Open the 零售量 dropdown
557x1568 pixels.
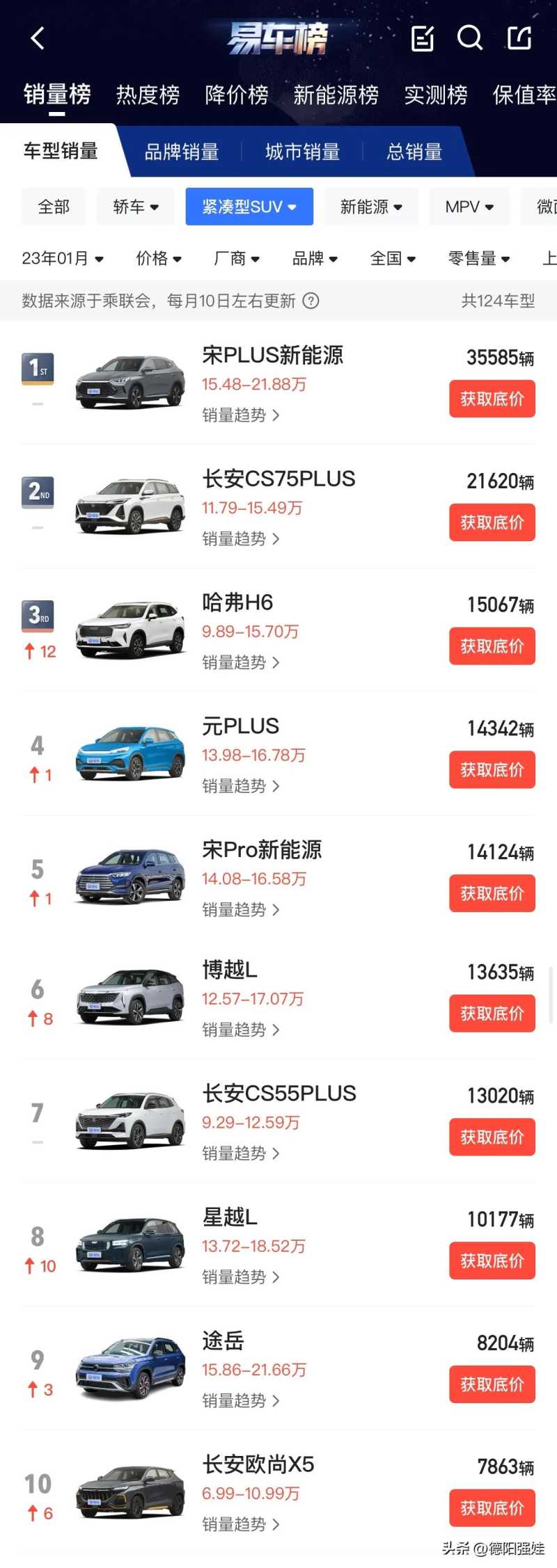(x=479, y=259)
